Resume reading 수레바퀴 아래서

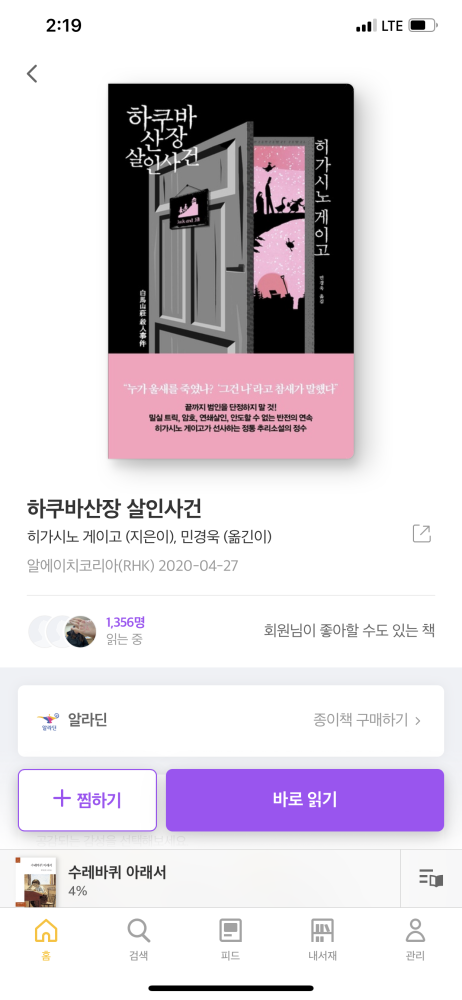(200, 879)
